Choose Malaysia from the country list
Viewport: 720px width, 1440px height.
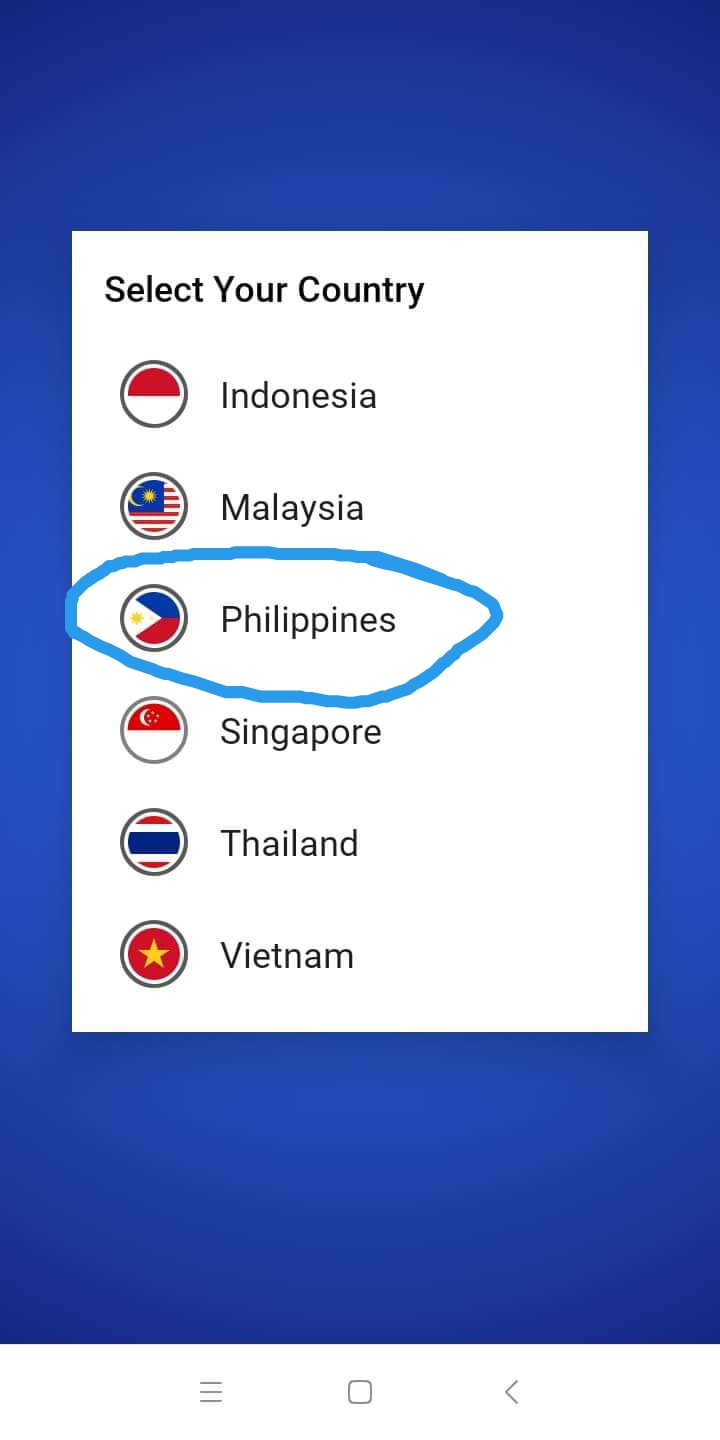point(291,508)
